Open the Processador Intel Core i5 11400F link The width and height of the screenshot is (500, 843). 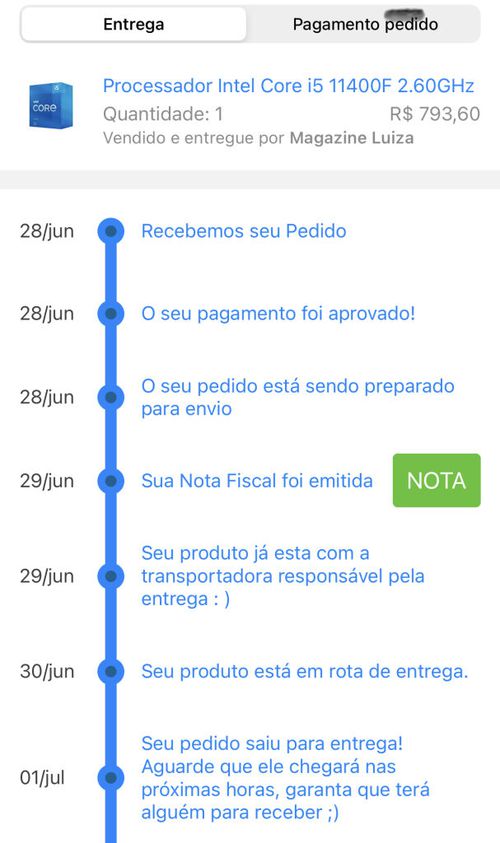(288, 86)
